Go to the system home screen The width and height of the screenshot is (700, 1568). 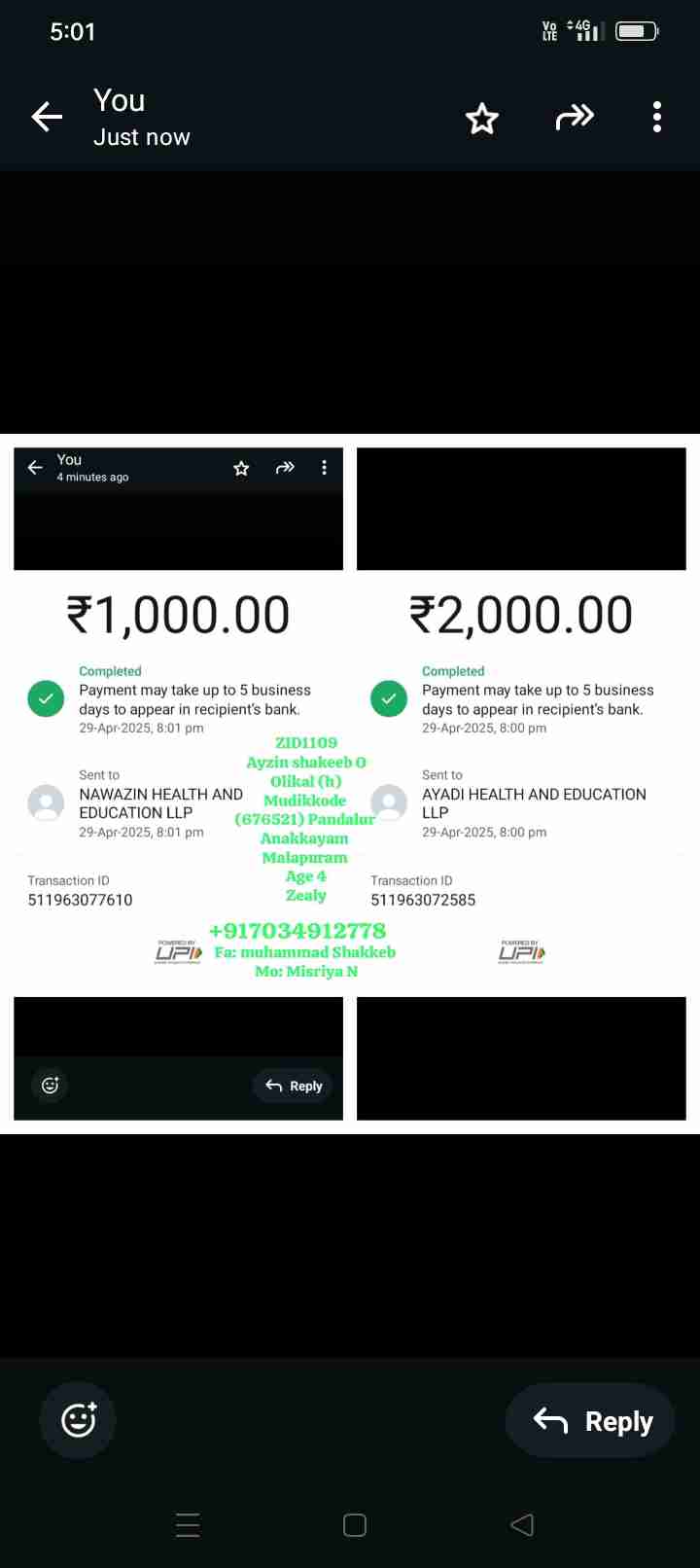pos(355,1524)
